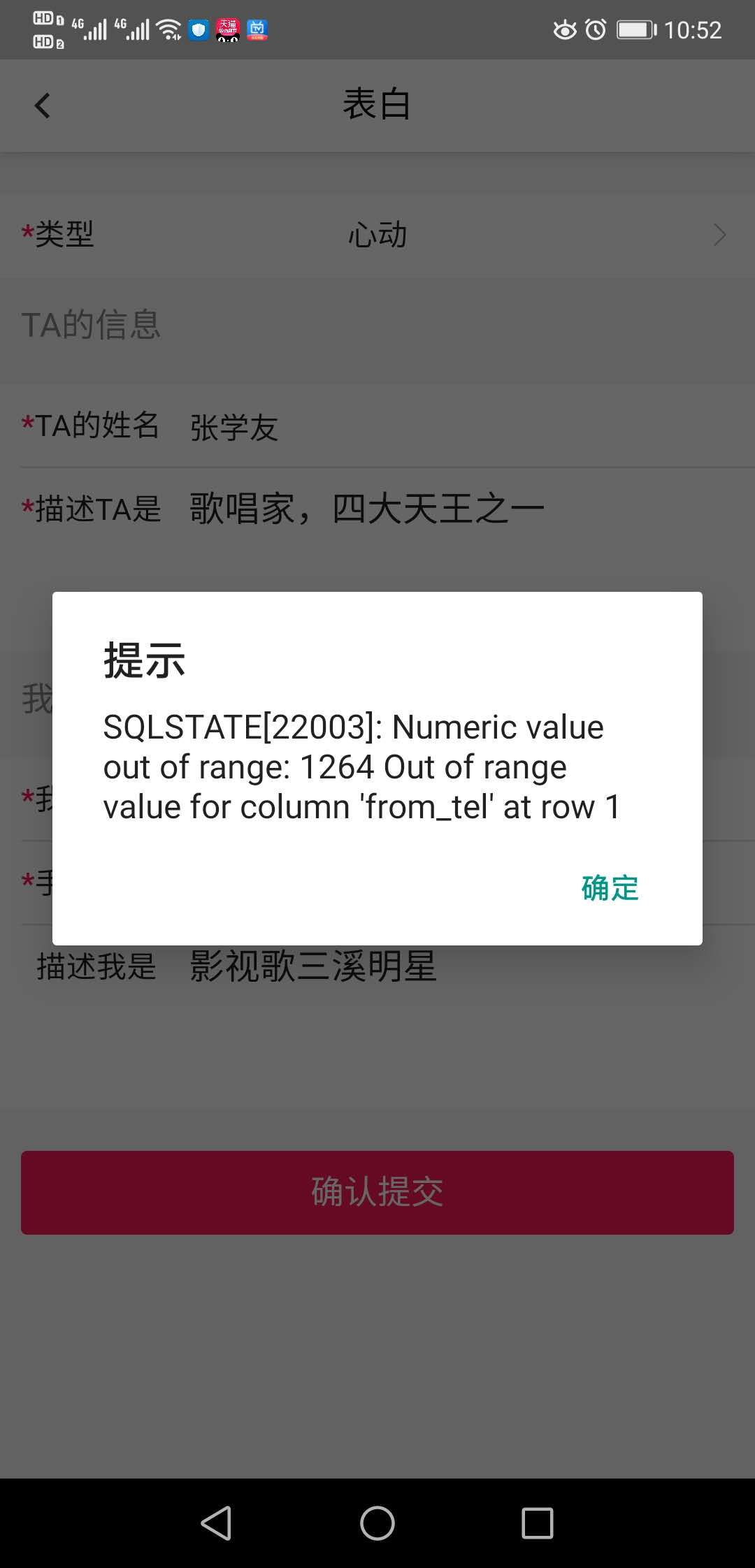Submit the form with 确认提交
The image size is (755, 1568).
coord(377,1192)
